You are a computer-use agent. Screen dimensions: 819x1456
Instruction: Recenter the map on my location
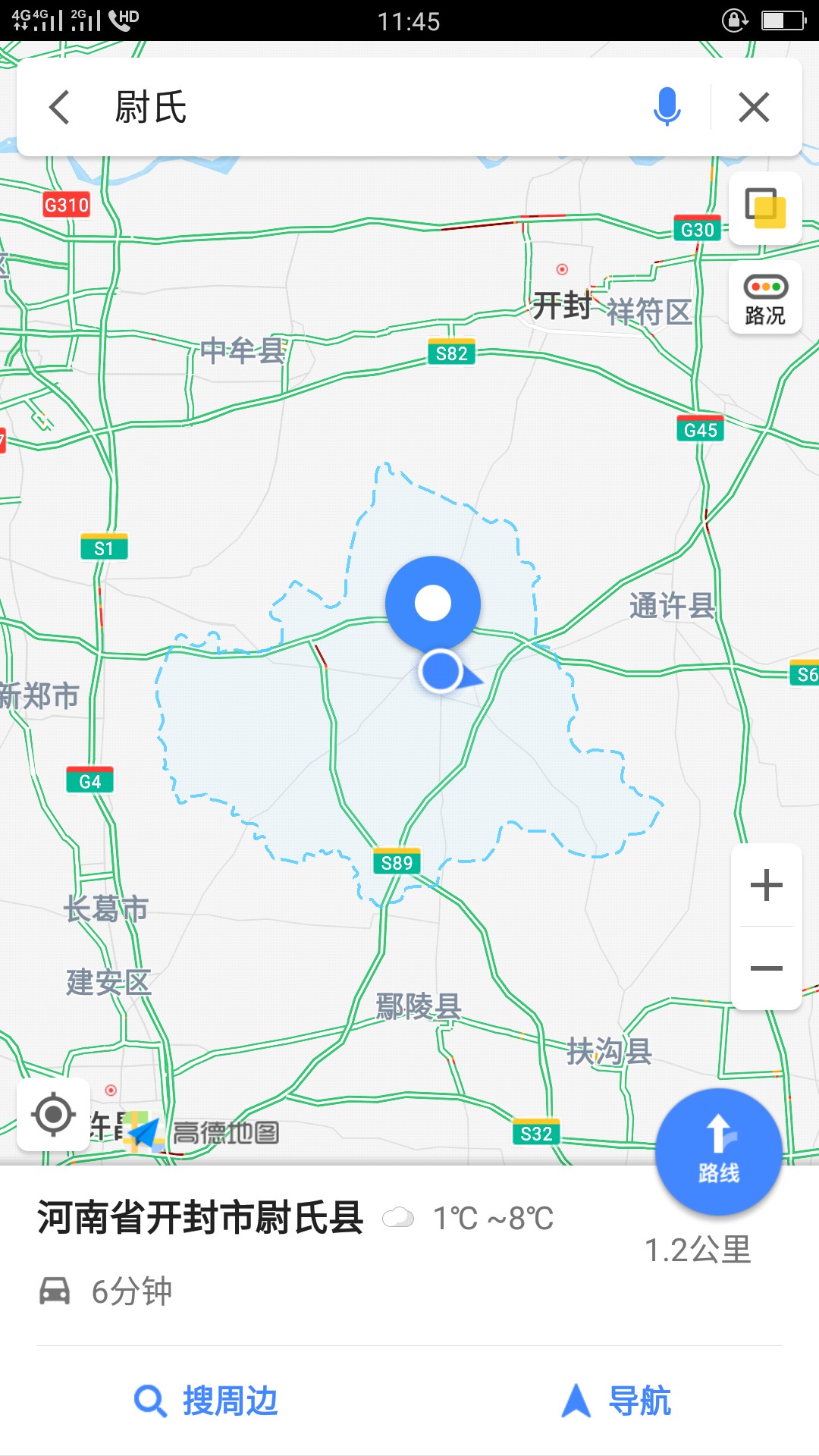pos(53,1115)
